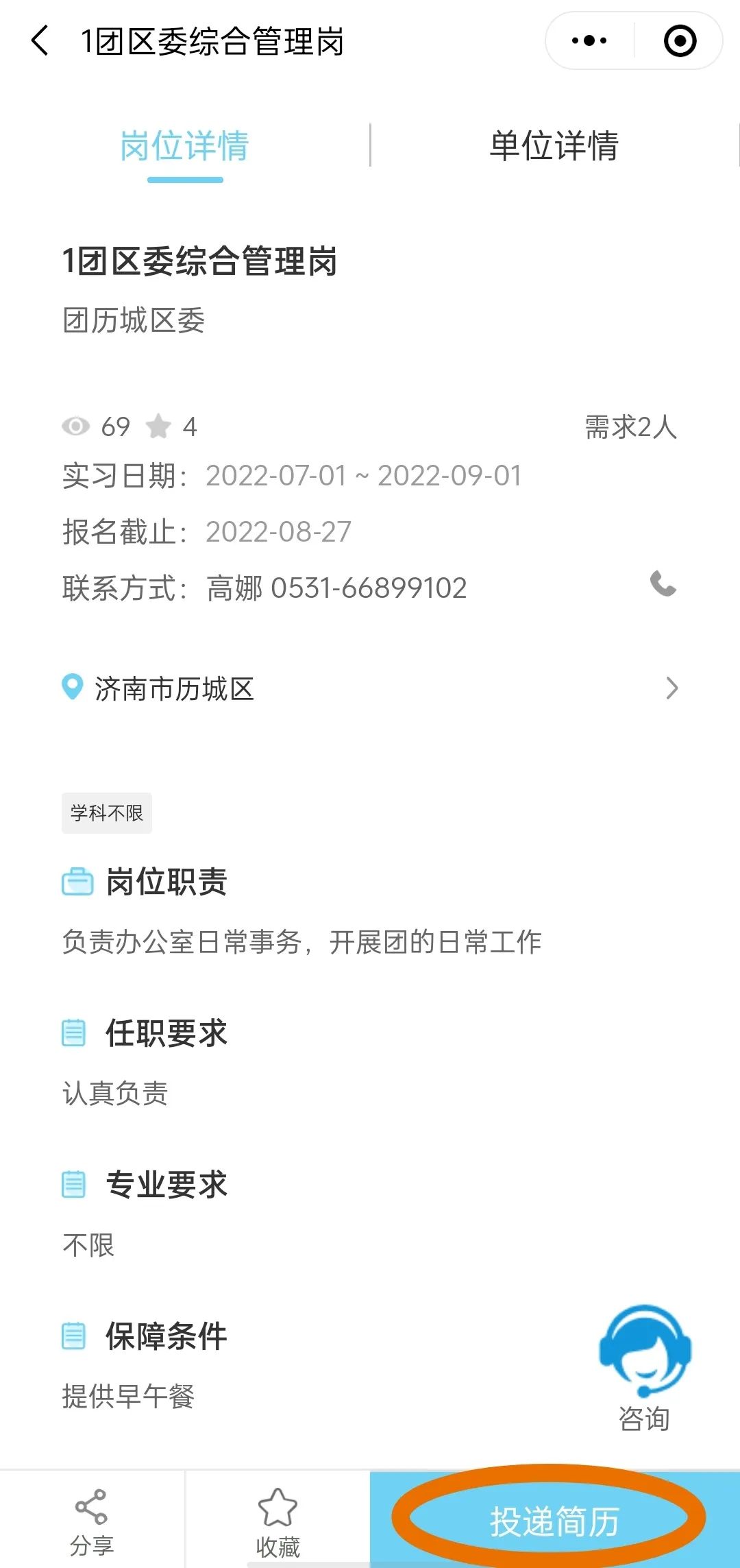This screenshot has width=740, height=1568.
Task: Open the mini program overflow menu
Action: [589, 41]
